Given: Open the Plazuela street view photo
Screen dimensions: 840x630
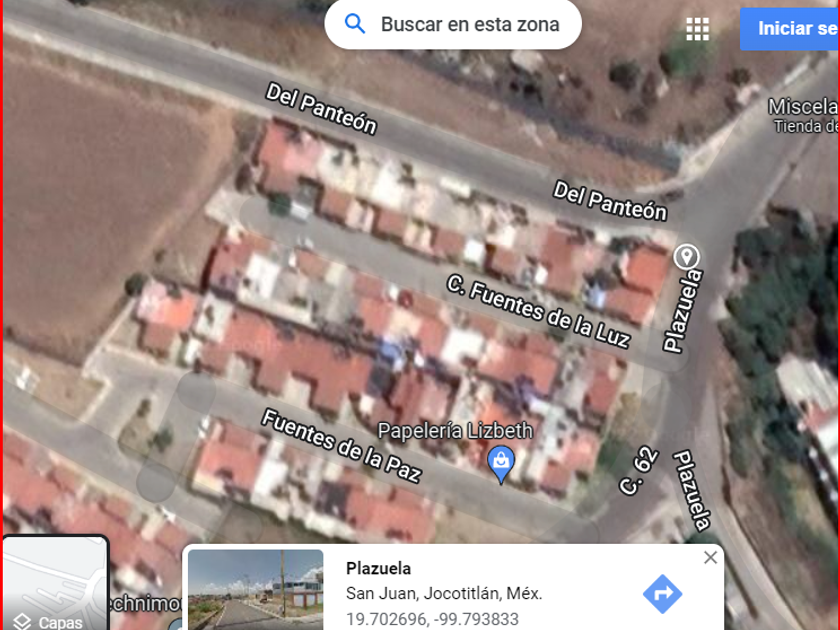Looking at the screenshot, I should click(256, 590).
